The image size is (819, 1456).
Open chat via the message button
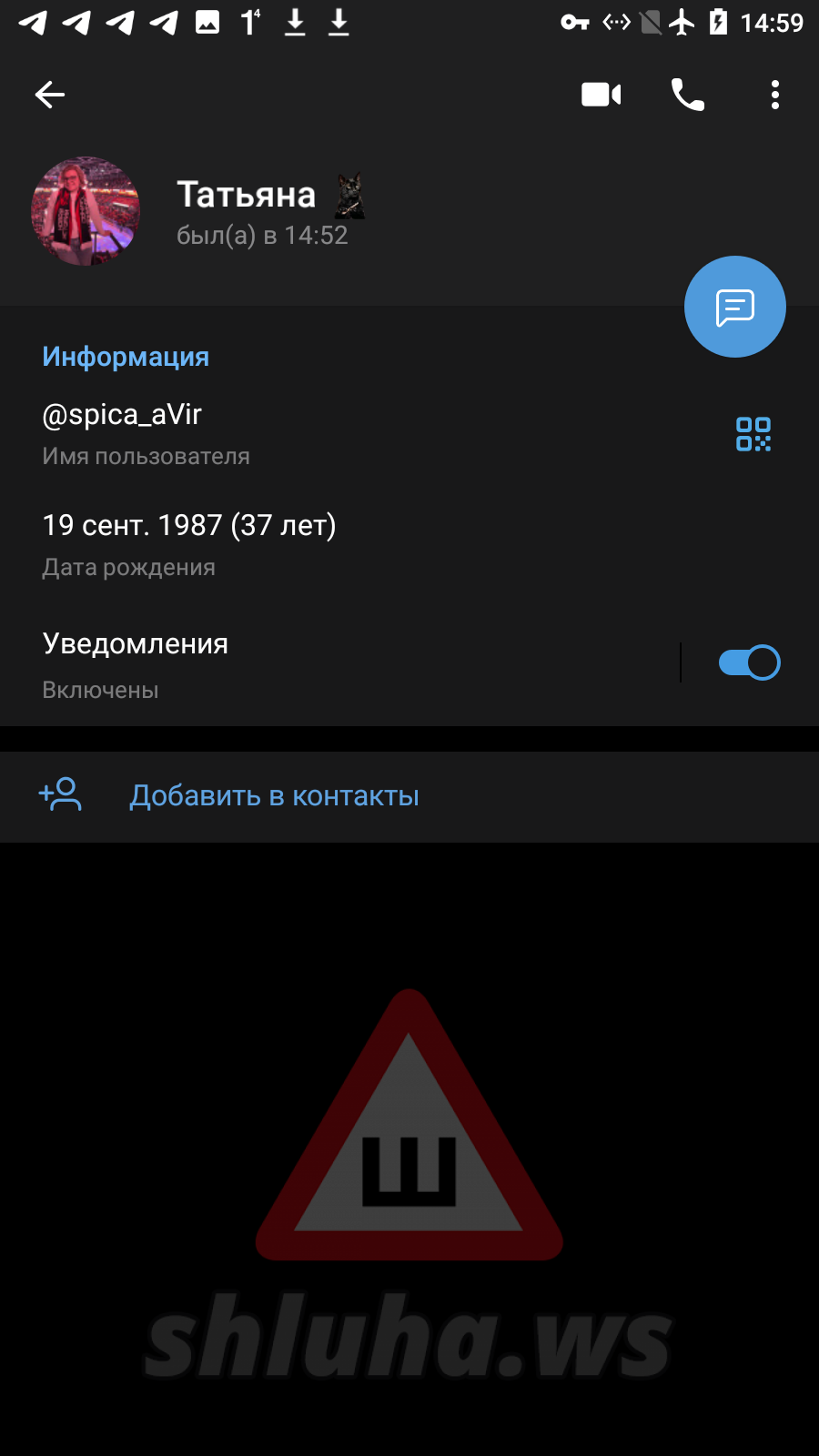click(735, 307)
